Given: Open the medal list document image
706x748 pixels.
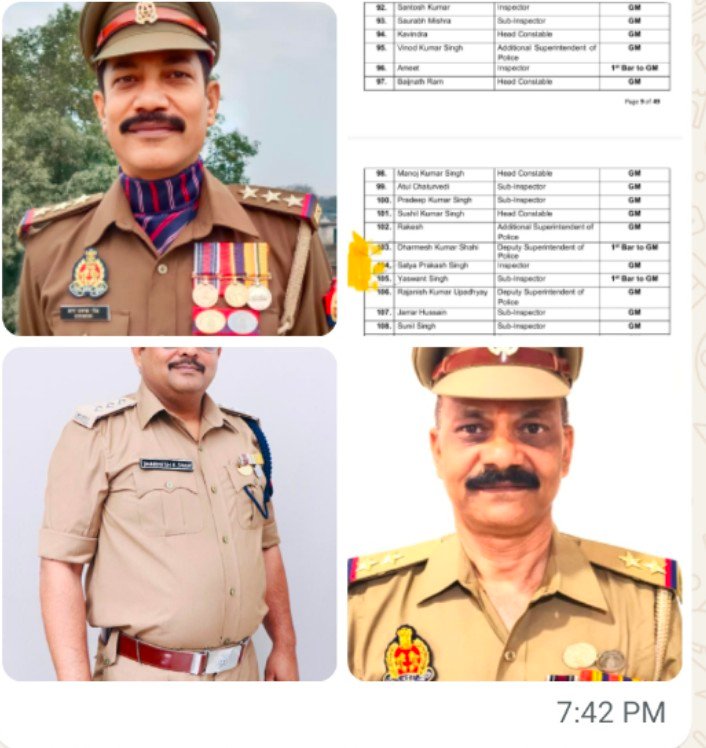Looking at the screenshot, I should pos(515,168).
